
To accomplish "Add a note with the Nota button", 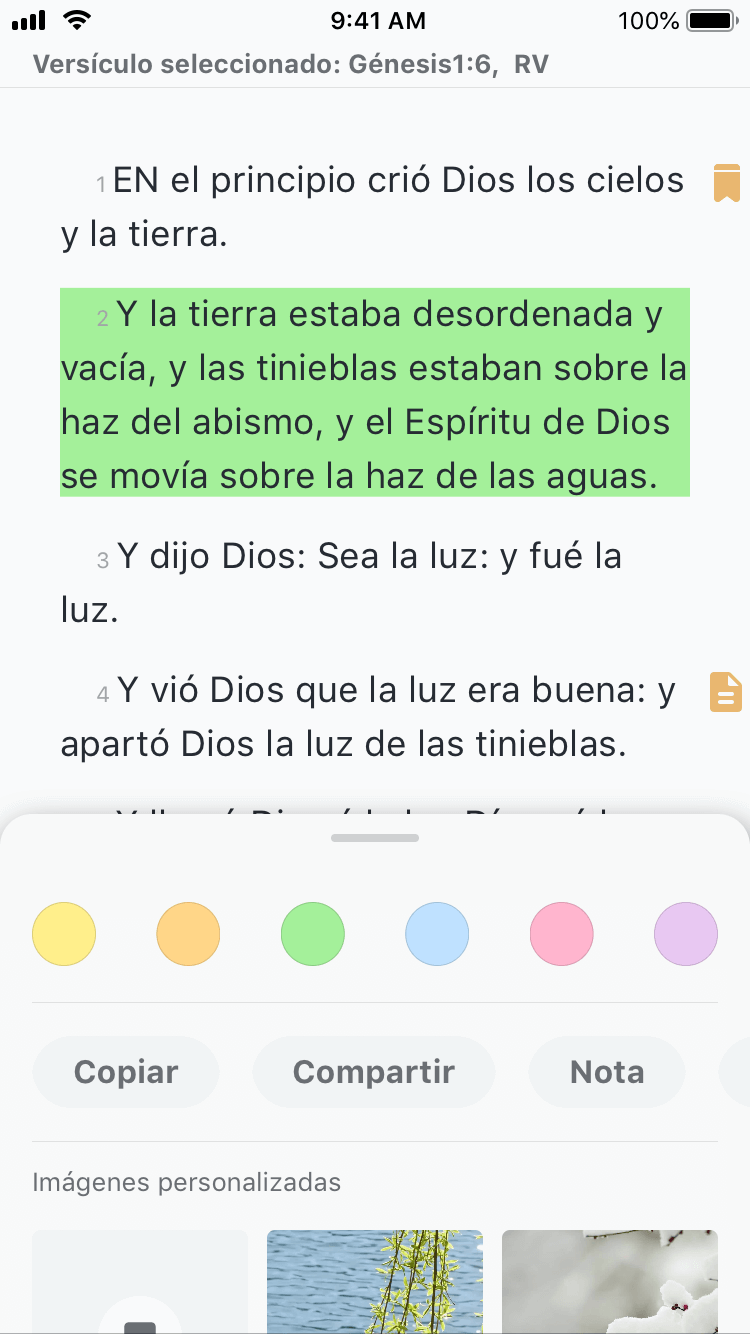I will (607, 1072).
